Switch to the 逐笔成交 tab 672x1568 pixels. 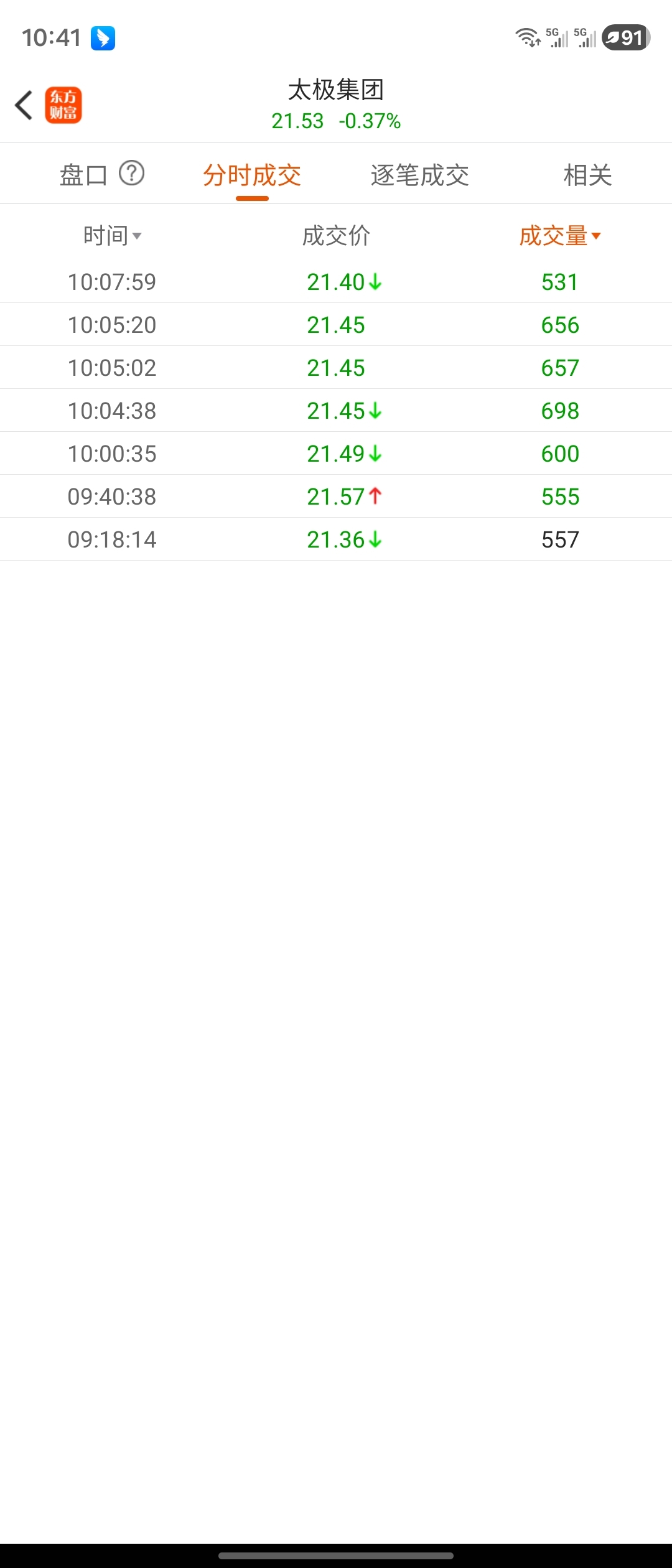point(419,175)
